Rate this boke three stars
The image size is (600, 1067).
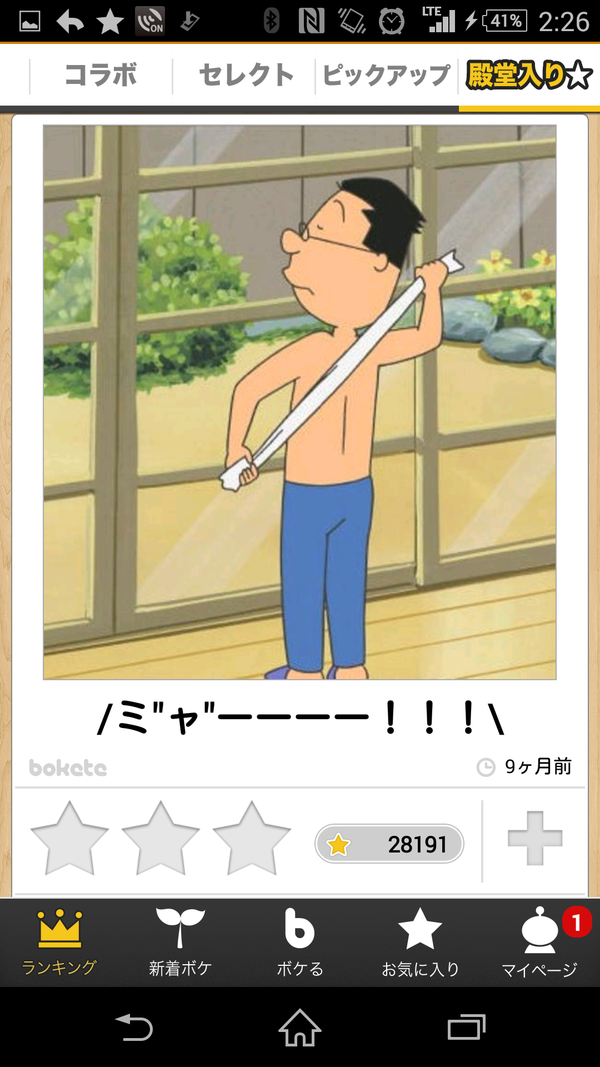[251, 839]
